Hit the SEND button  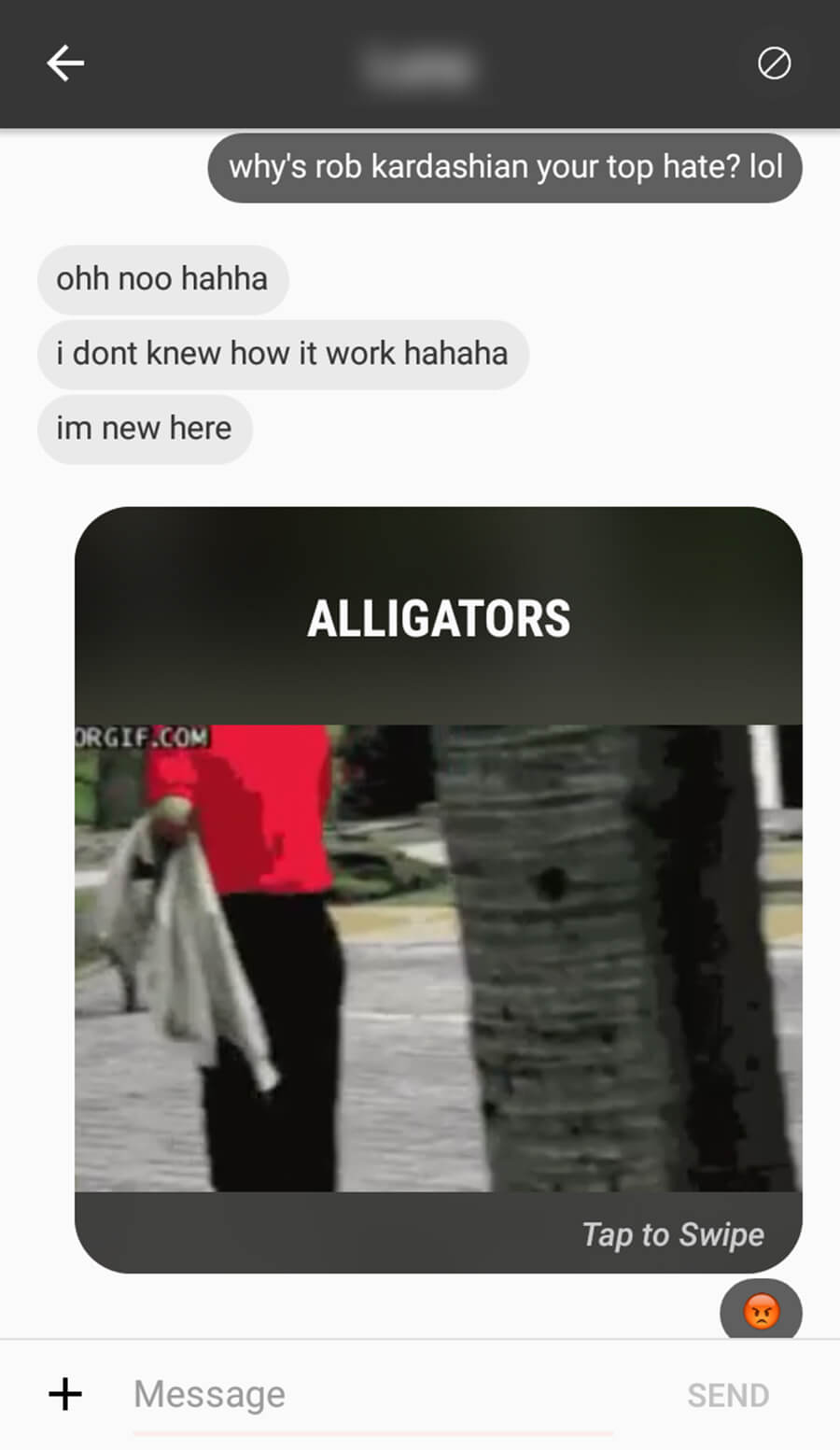[x=728, y=1395]
